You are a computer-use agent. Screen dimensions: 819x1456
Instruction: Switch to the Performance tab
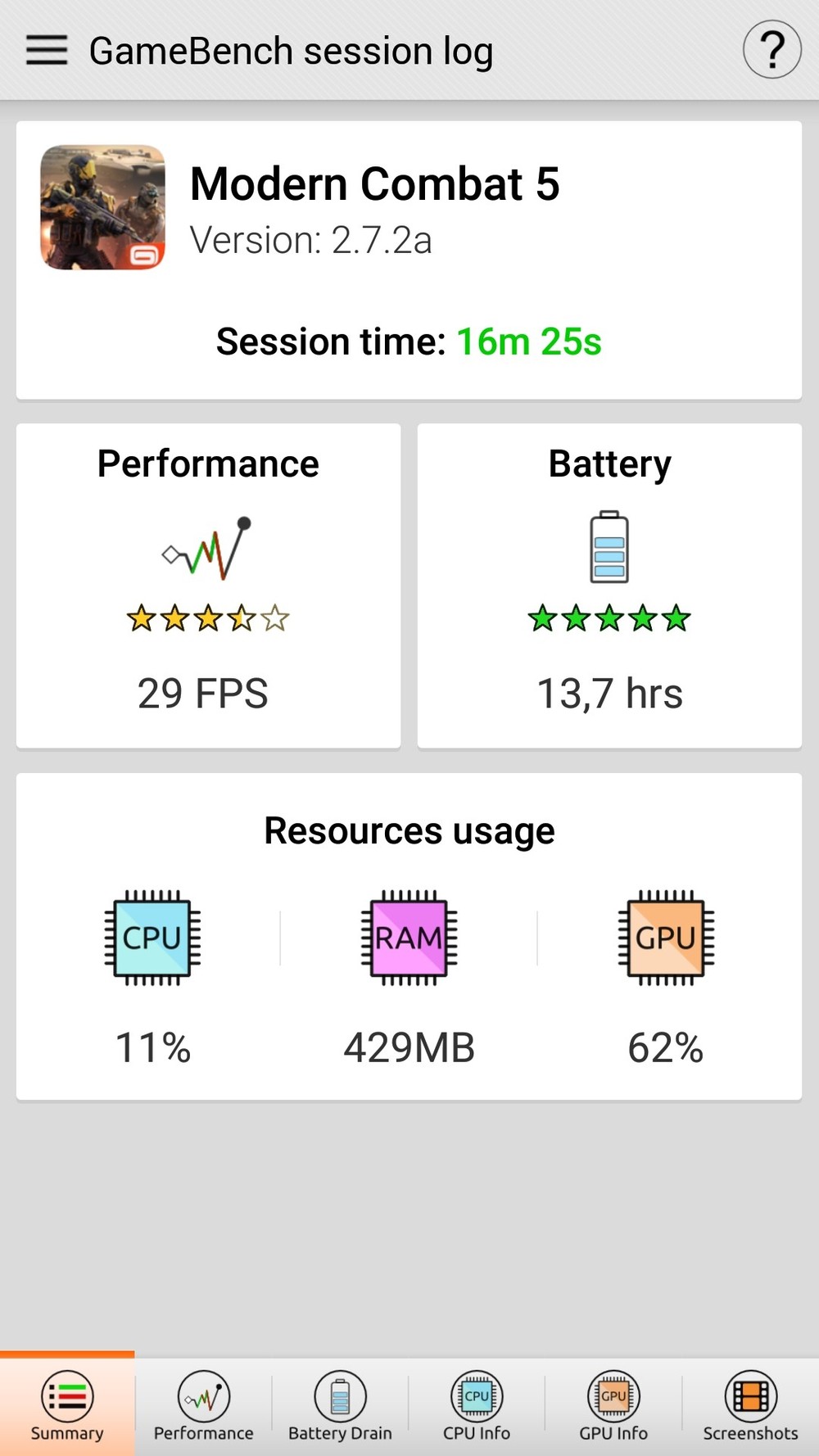203,1405
